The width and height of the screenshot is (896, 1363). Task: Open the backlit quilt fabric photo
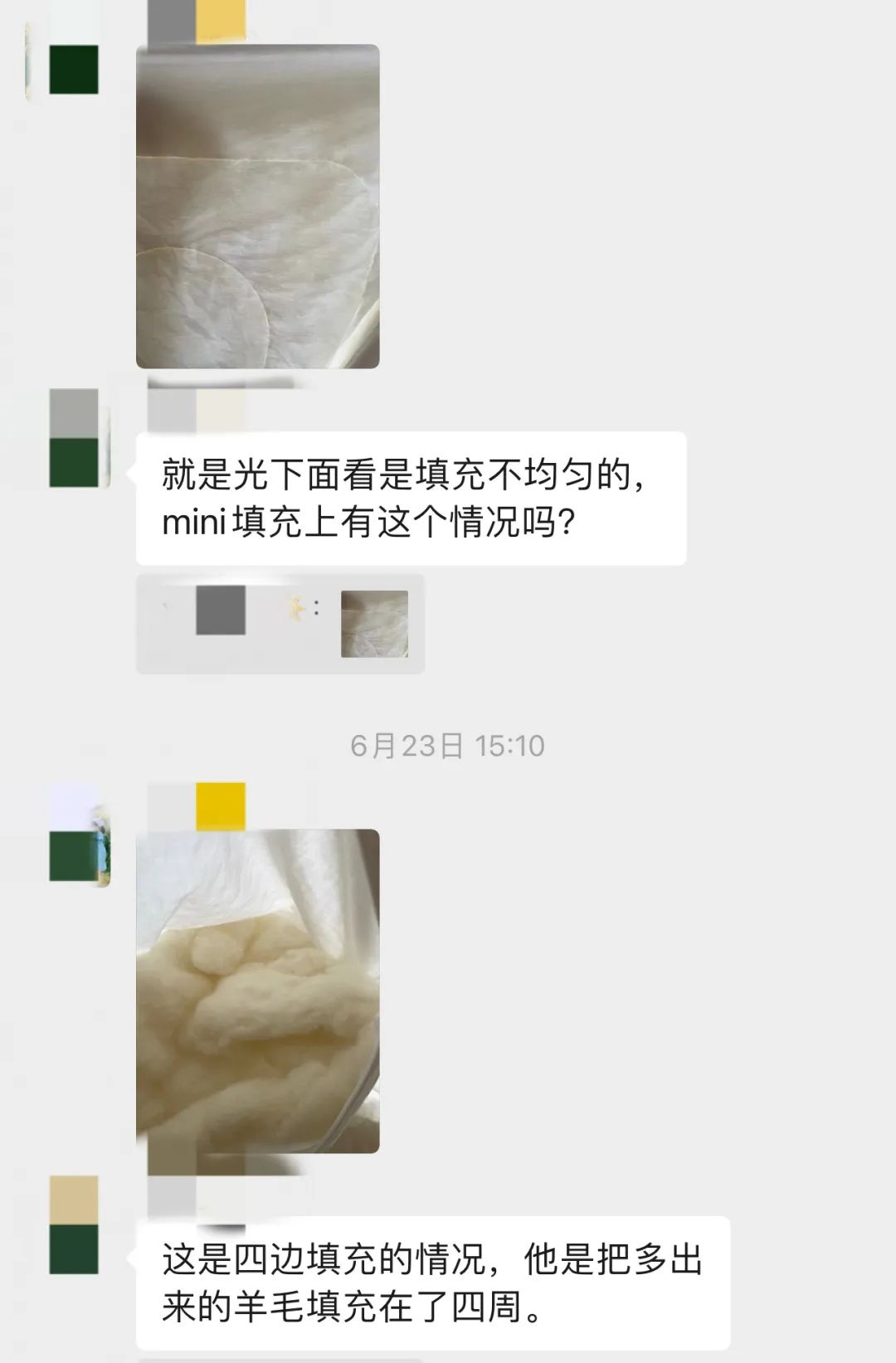coord(257,207)
